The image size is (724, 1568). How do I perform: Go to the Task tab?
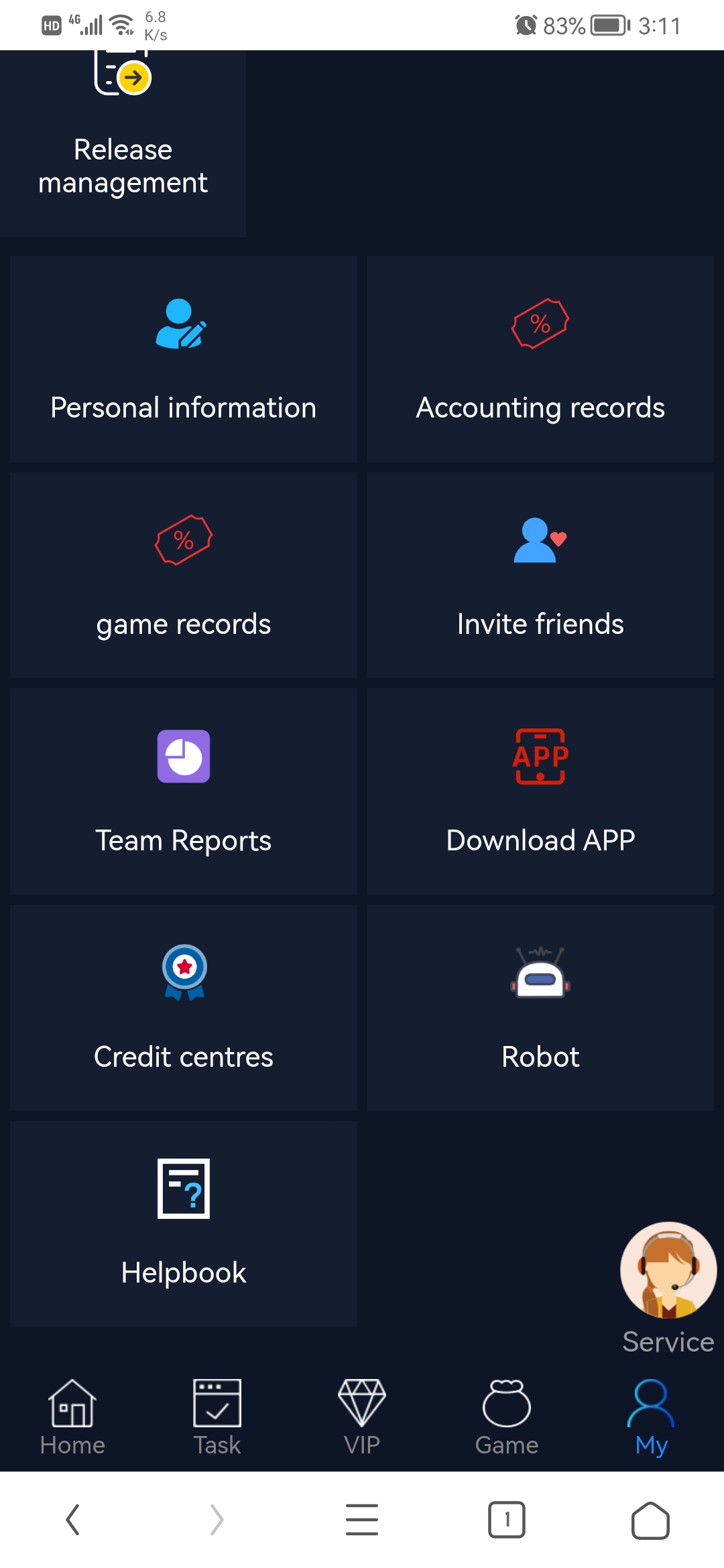[x=217, y=1417]
